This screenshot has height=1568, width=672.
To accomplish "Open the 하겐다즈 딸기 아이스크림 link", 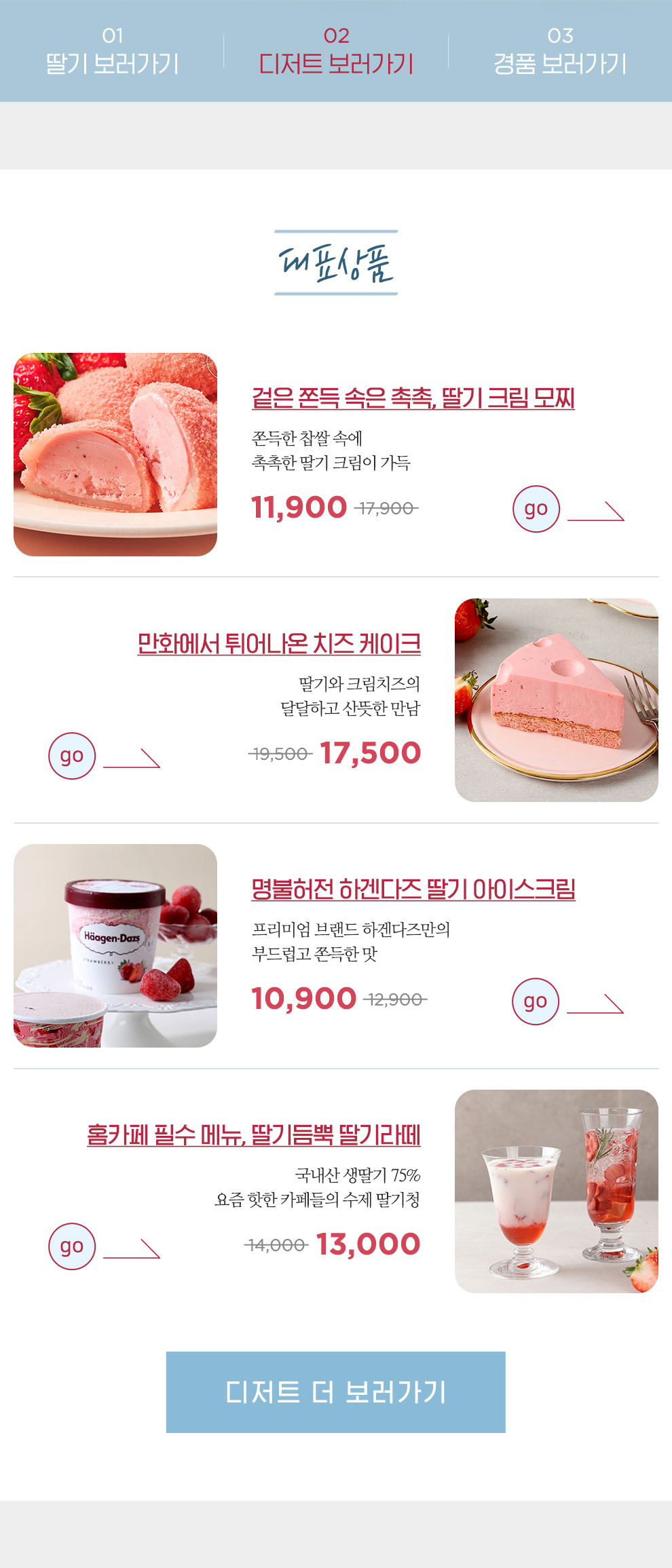I will (413, 889).
